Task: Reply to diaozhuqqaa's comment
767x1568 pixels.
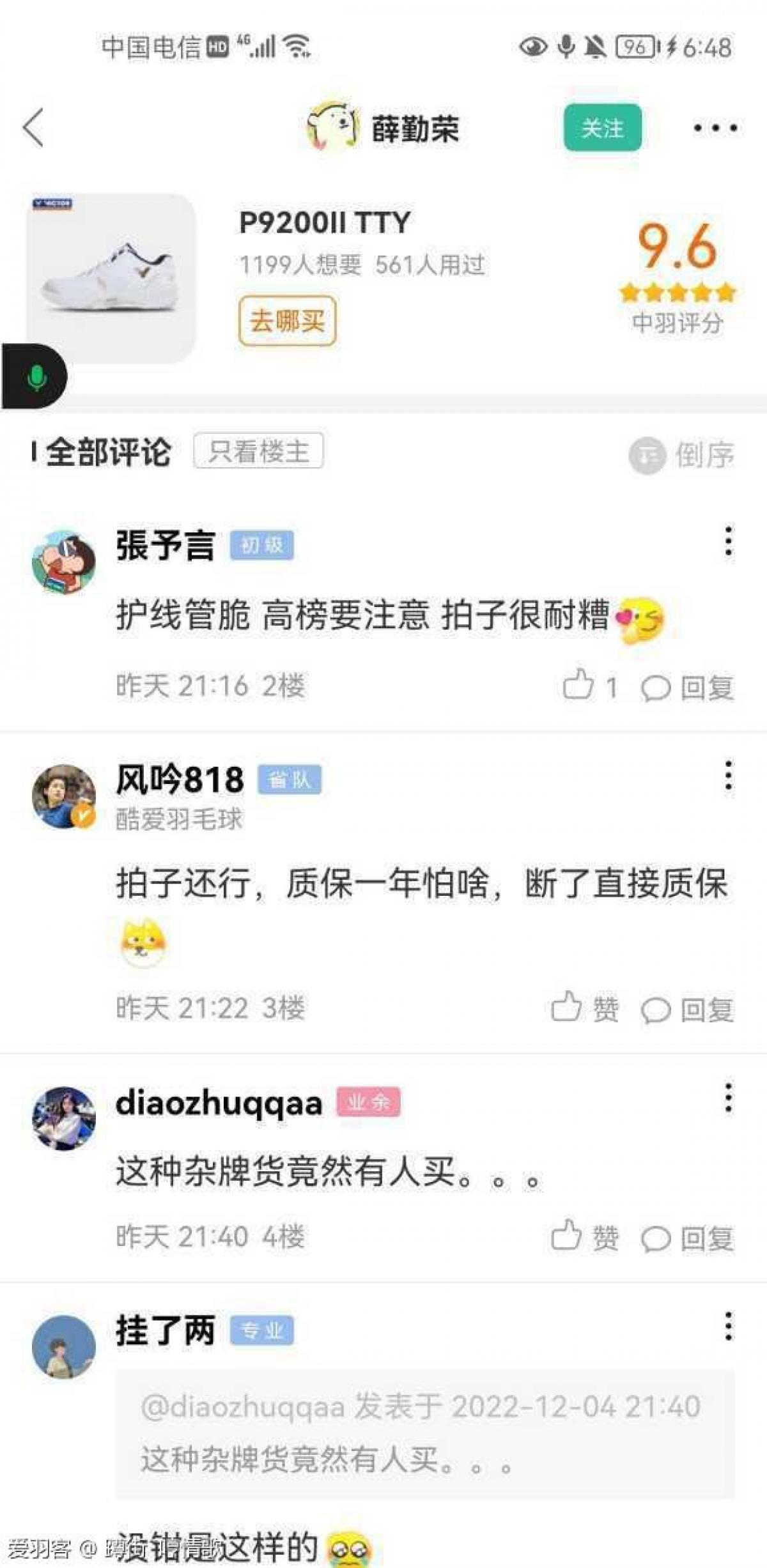Action: 688,1239
